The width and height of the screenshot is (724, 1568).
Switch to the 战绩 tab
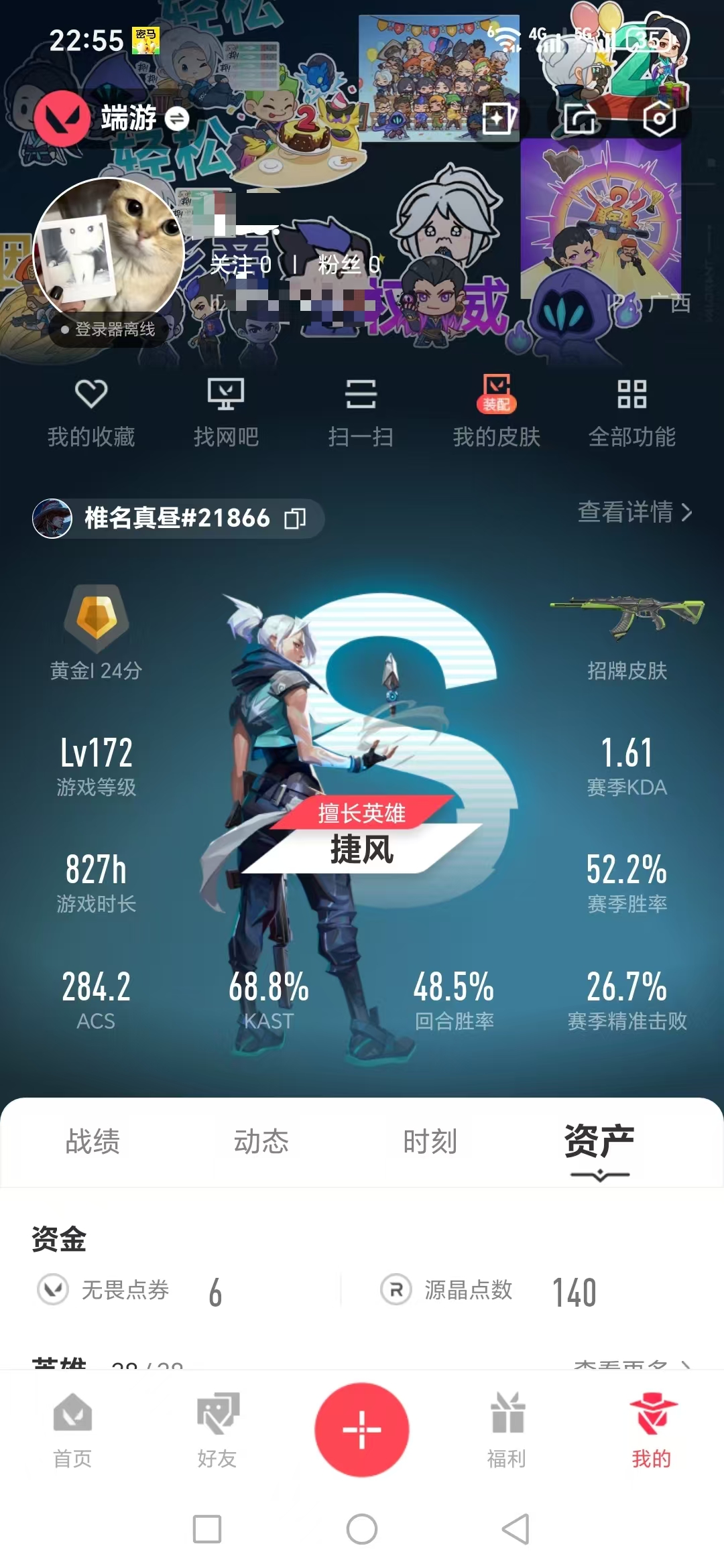tap(93, 1140)
